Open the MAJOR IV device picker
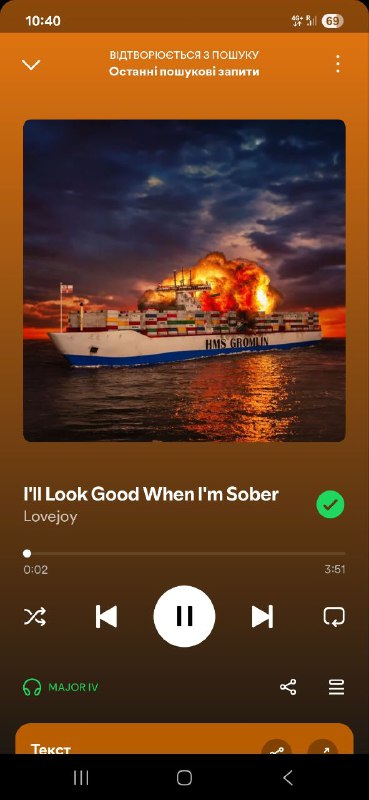Viewport: 369px width, 800px height. tap(61, 687)
